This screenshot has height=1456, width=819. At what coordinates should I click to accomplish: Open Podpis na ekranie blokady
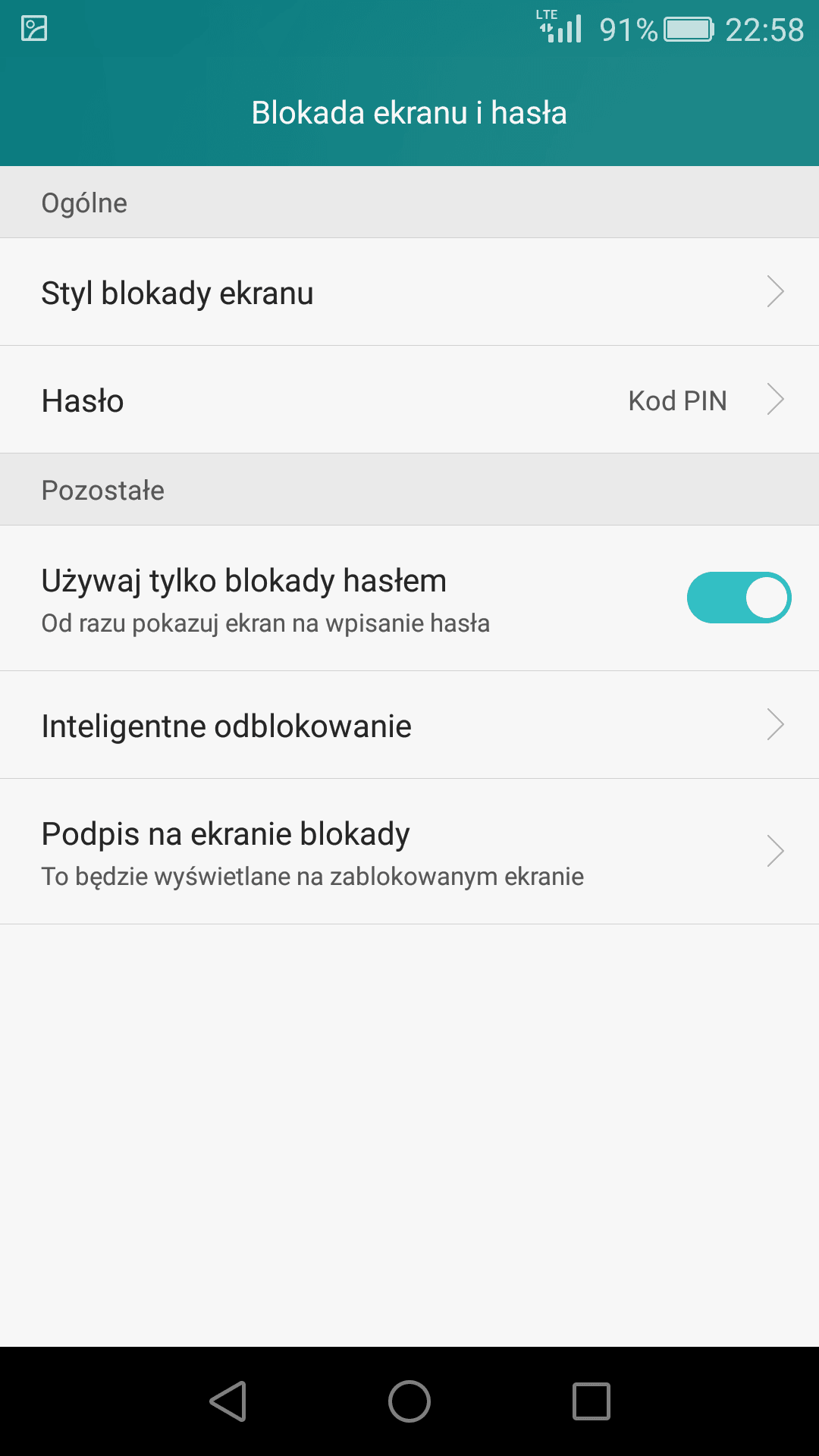[409, 852]
